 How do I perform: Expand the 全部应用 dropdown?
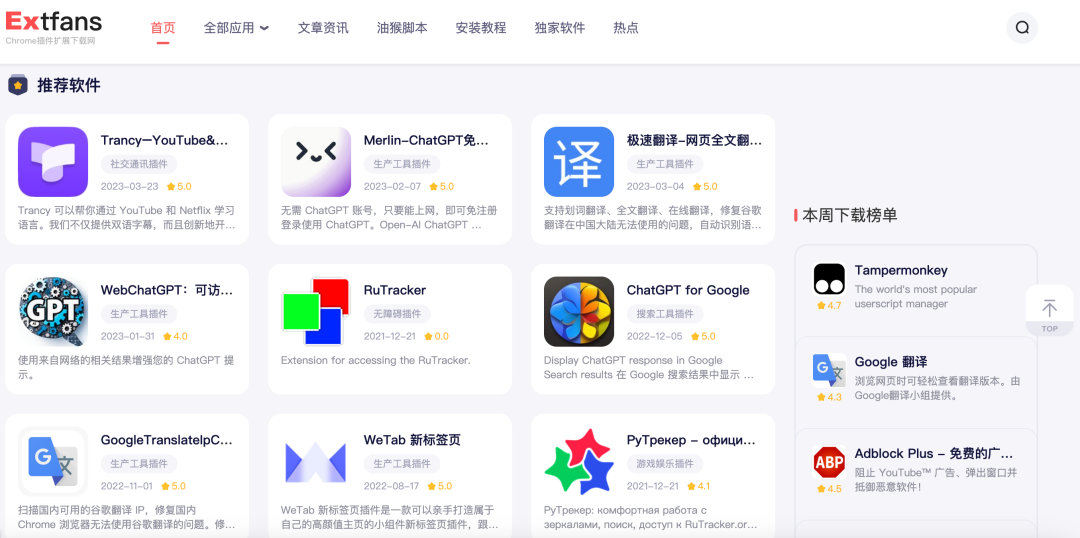point(236,28)
